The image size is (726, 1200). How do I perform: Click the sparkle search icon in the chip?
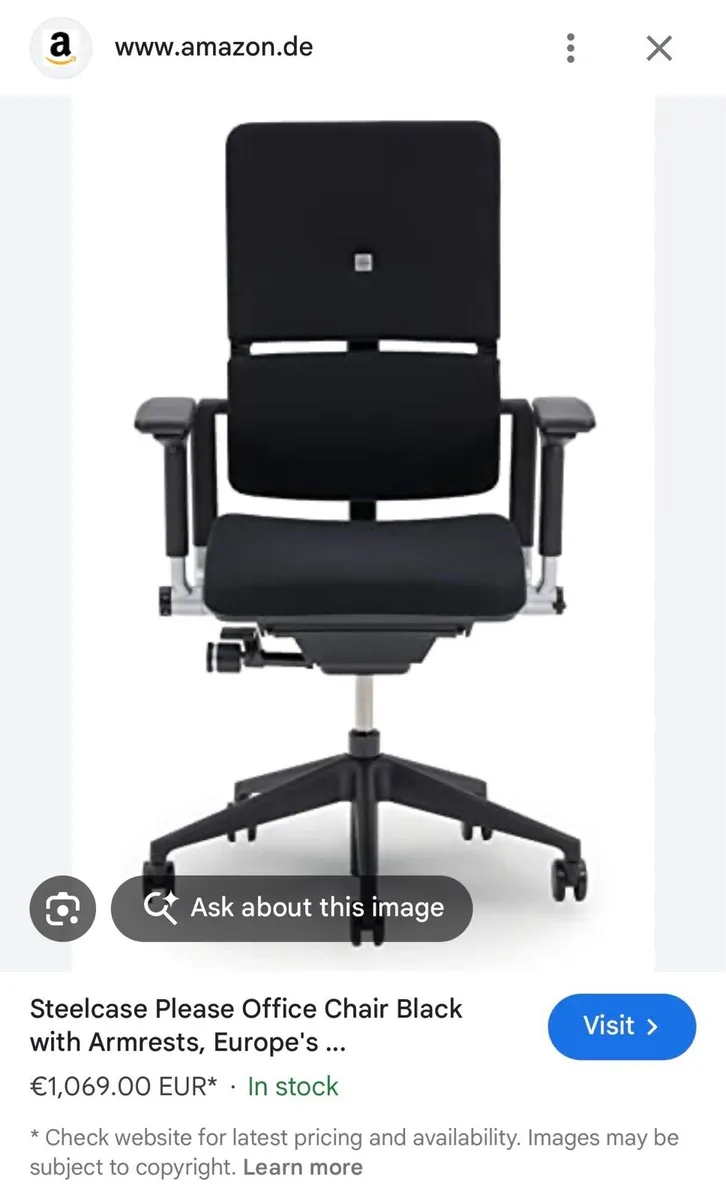click(160, 907)
